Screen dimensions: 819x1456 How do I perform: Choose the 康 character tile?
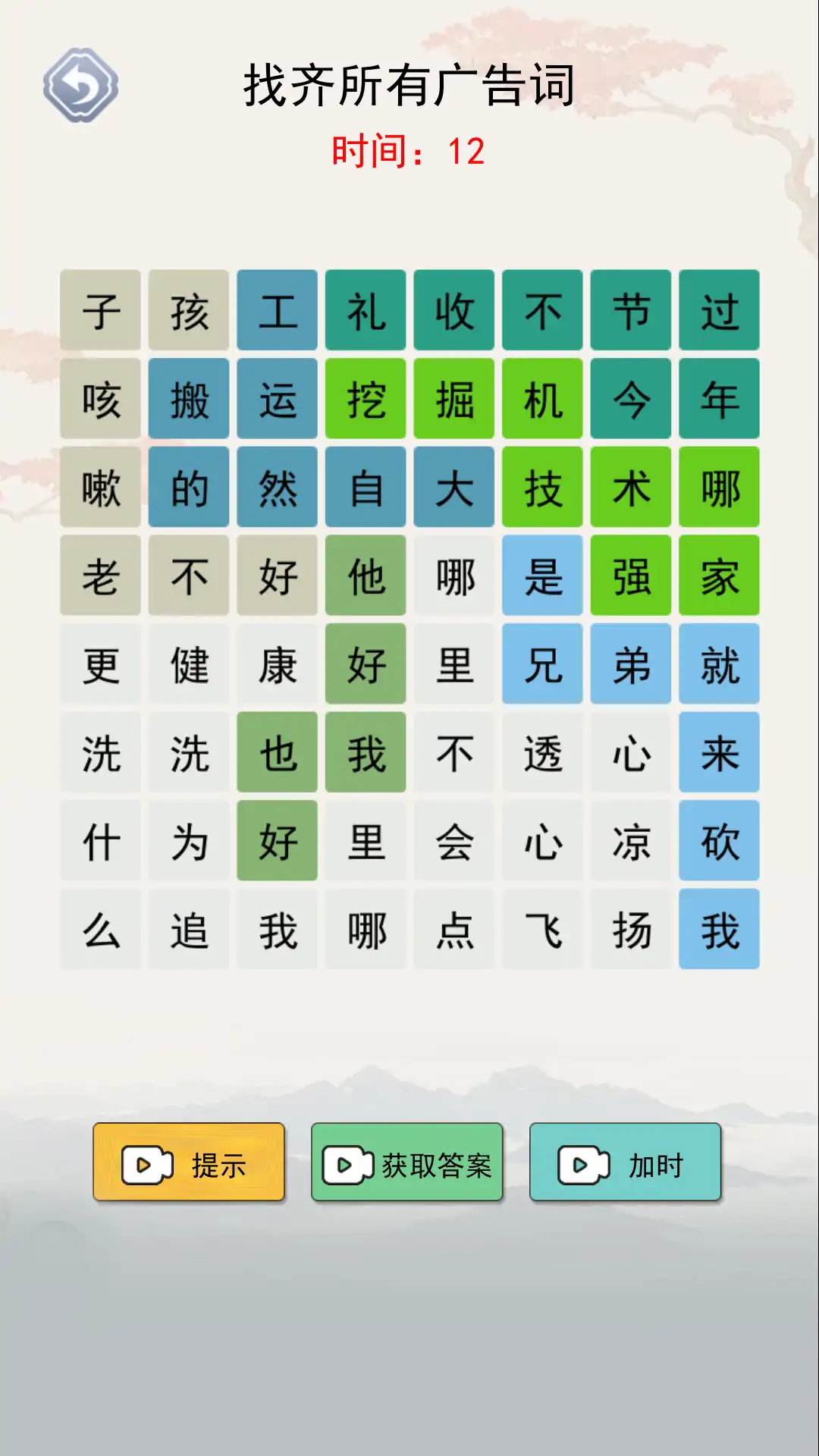(x=278, y=664)
